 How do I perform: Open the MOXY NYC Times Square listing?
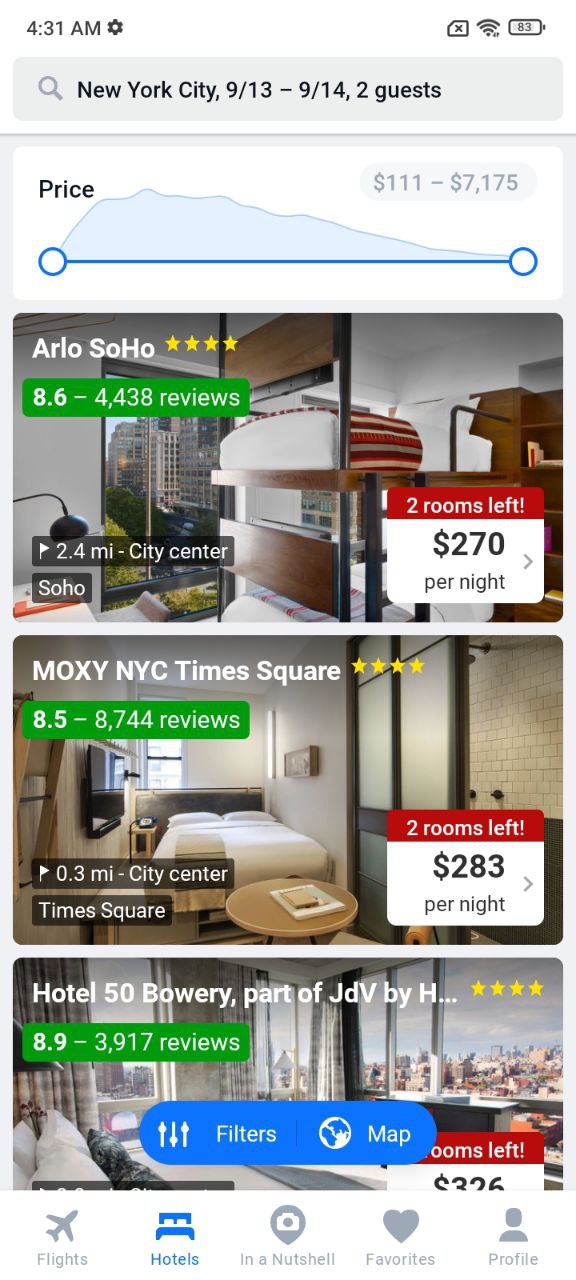coord(288,790)
